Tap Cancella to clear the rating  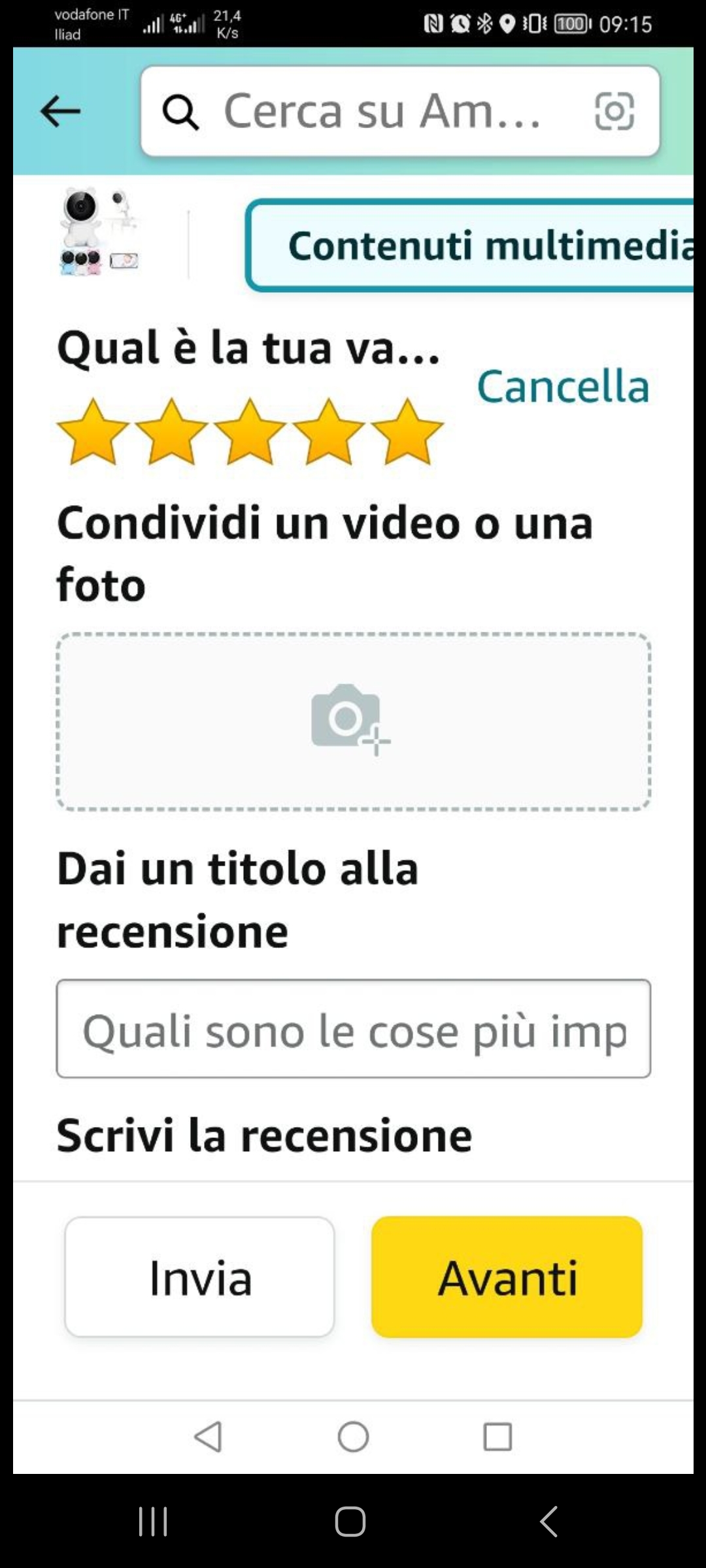click(x=563, y=386)
